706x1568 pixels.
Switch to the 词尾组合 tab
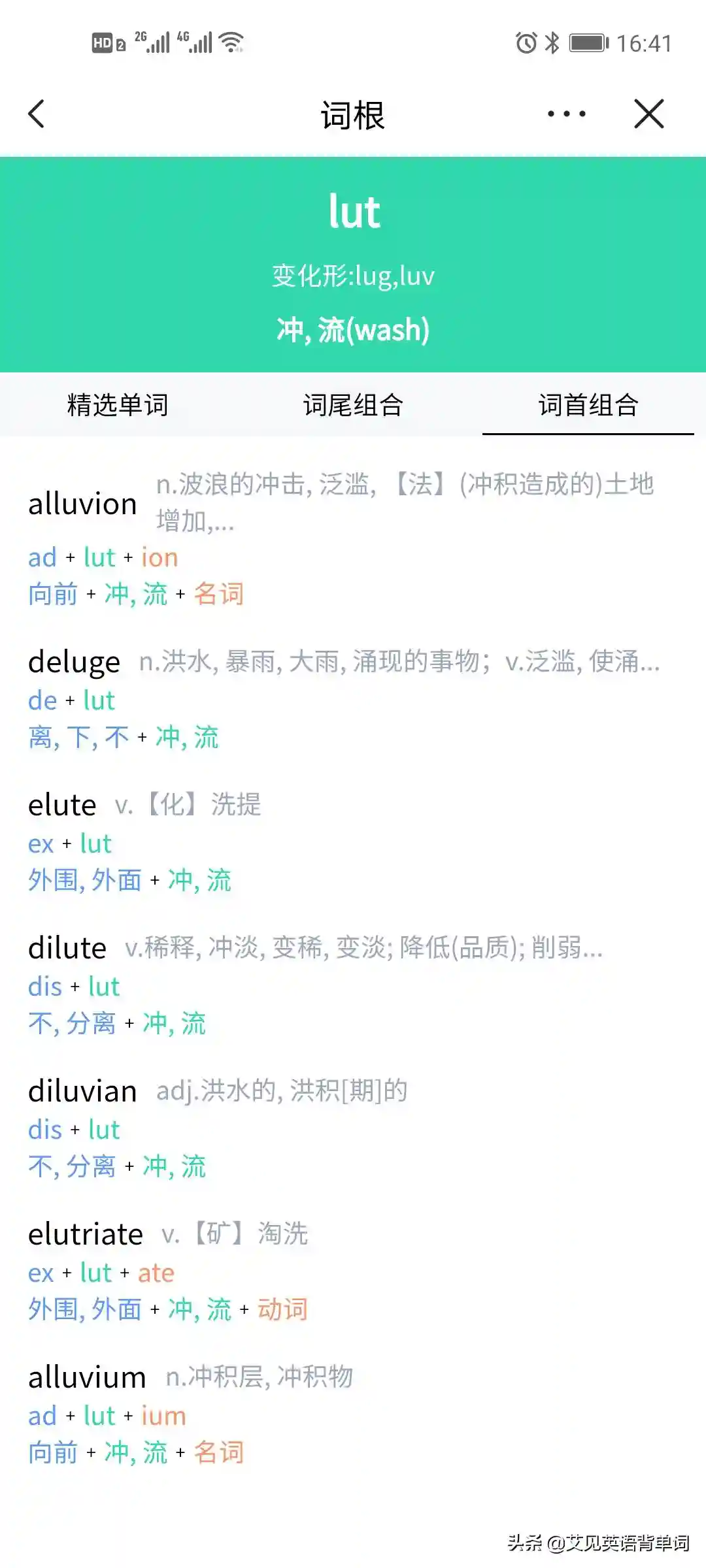point(353,405)
